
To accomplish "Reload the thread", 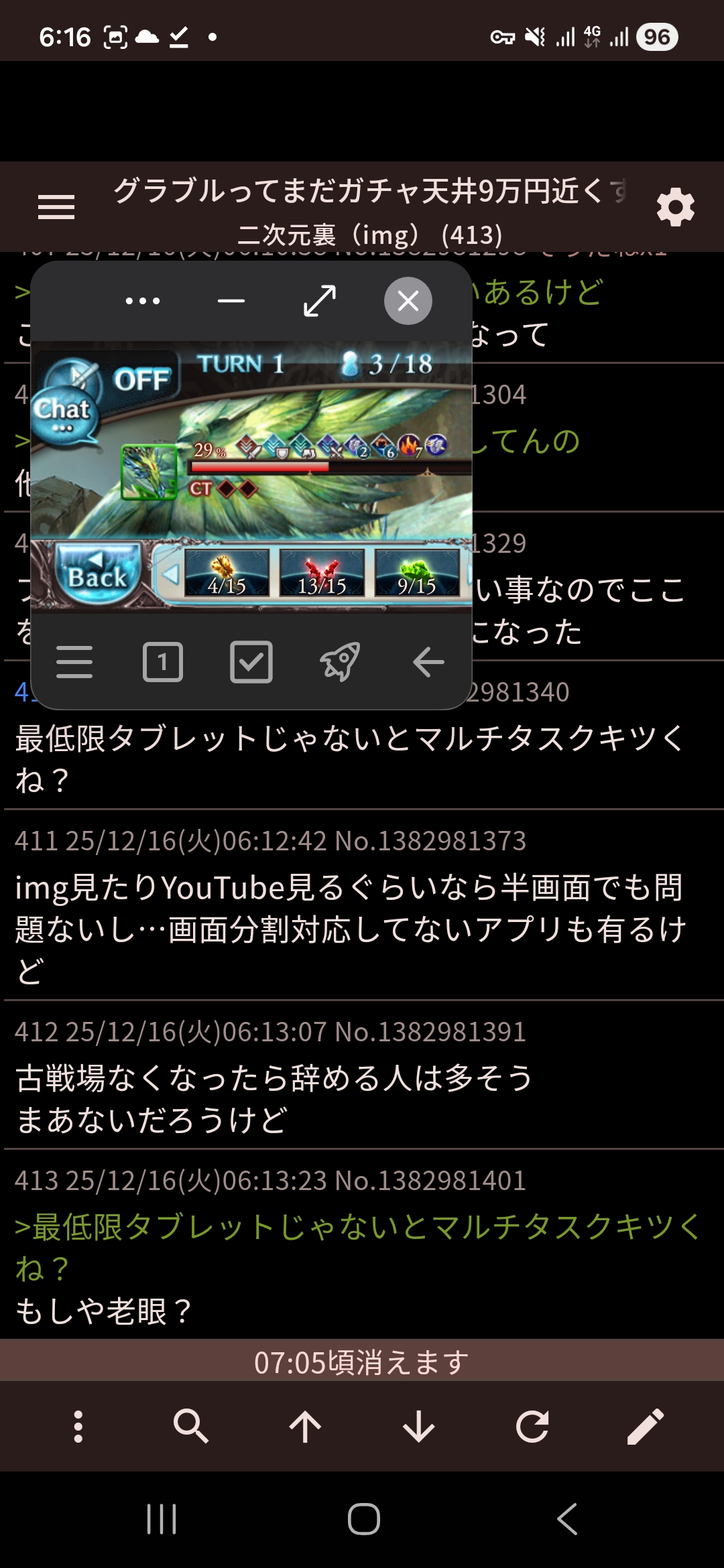I will [532, 1426].
